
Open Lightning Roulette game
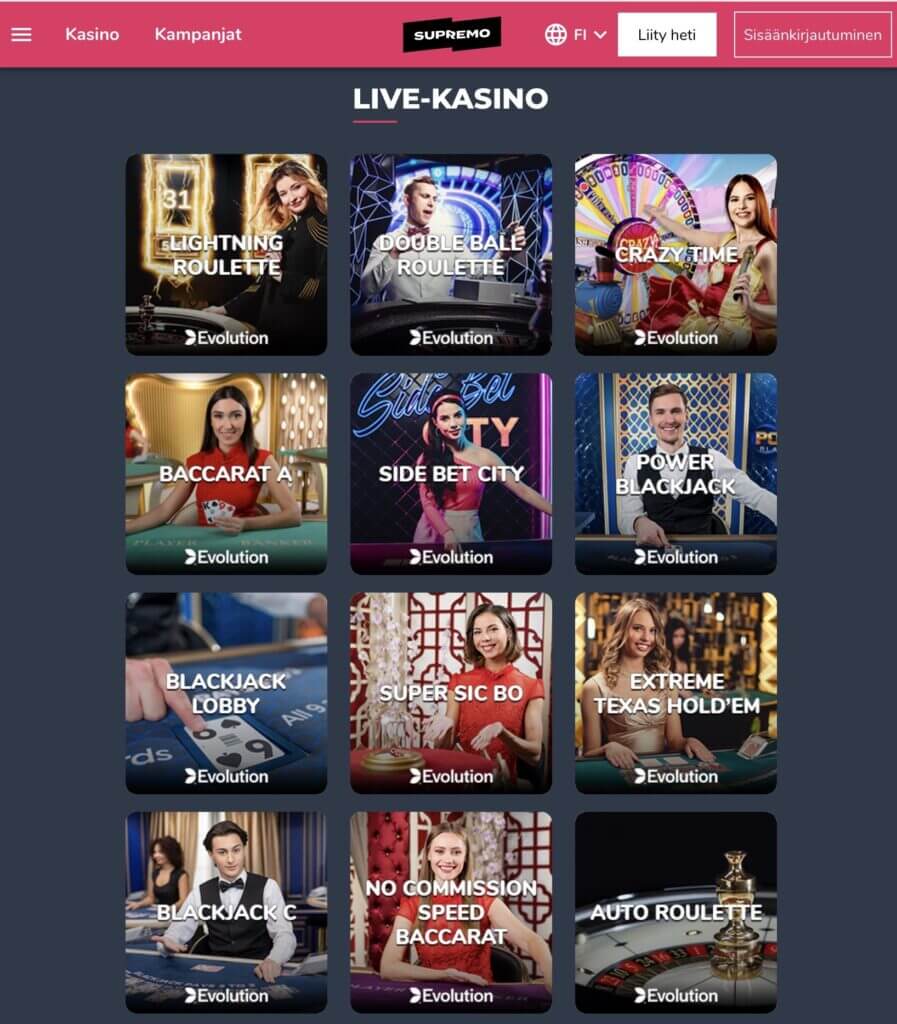(x=226, y=254)
